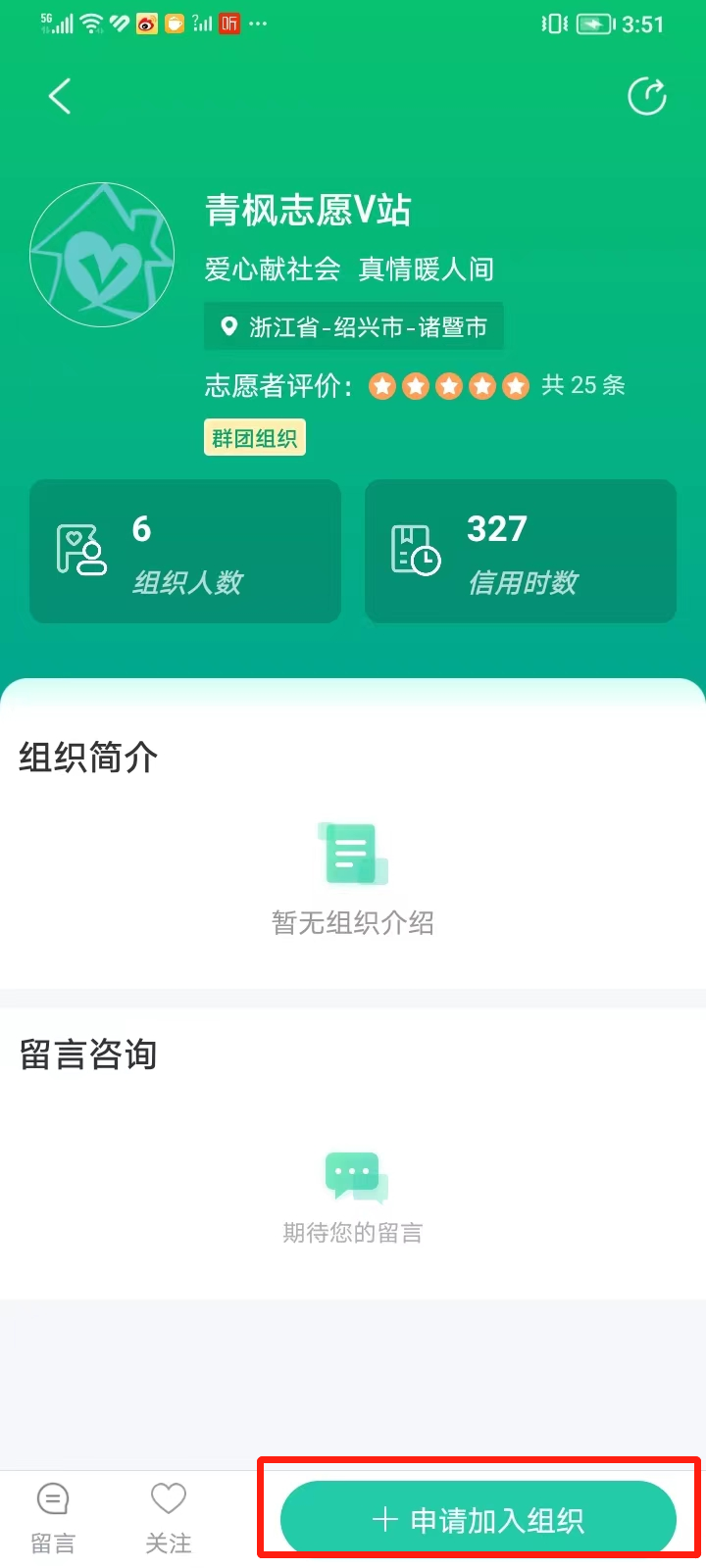View the 25 volunteer reviews
This screenshot has width=706, height=1568.
582,385
